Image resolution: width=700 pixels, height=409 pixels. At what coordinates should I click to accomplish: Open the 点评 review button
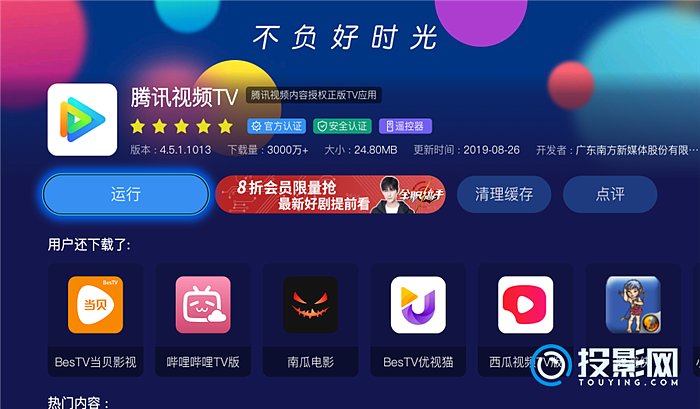coord(610,194)
